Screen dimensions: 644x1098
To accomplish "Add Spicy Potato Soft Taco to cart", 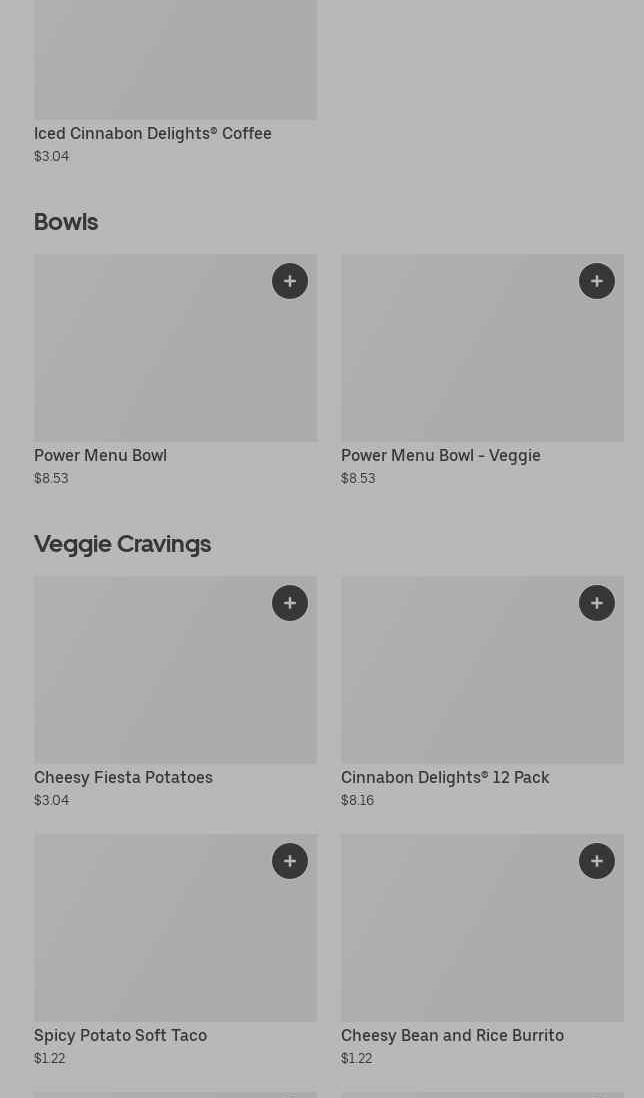I will 290,861.
